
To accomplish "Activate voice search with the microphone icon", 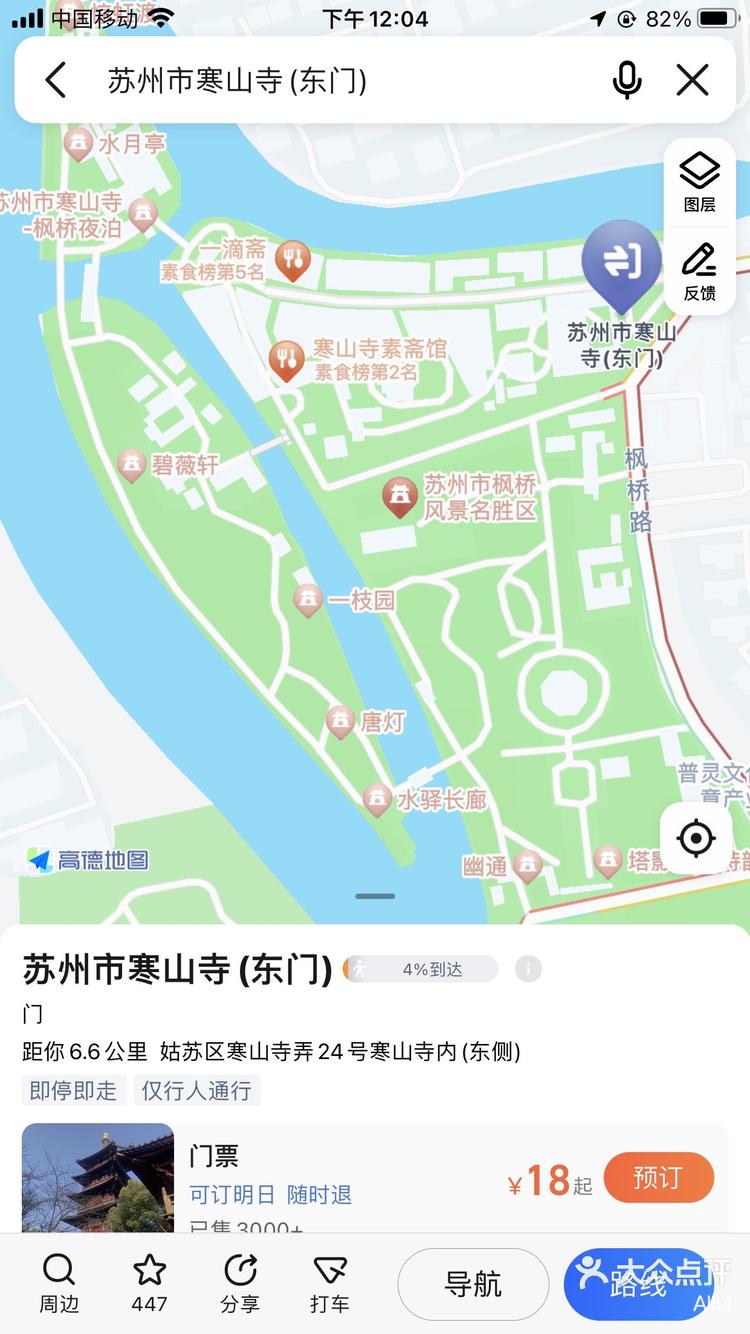I will (x=627, y=80).
